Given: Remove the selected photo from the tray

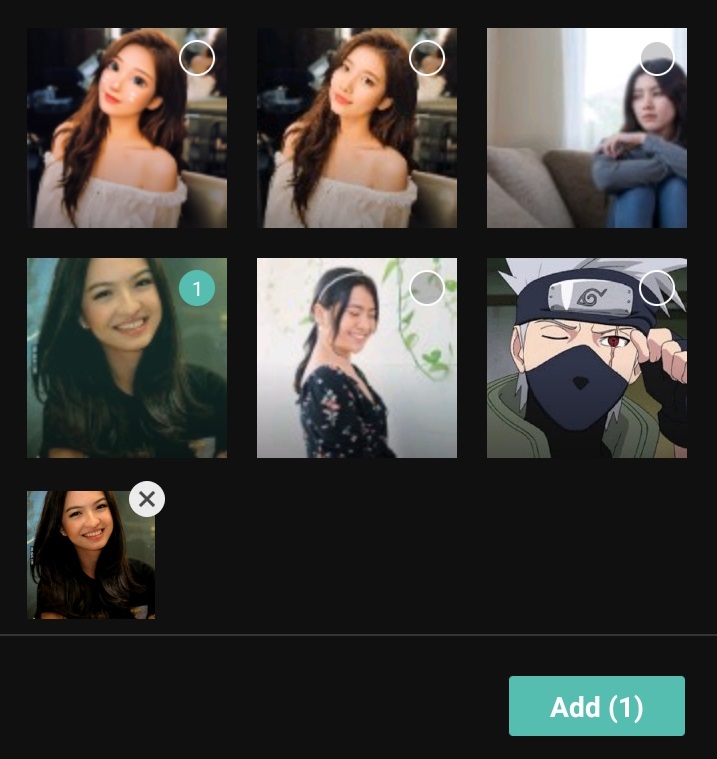Looking at the screenshot, I should 147,499.
